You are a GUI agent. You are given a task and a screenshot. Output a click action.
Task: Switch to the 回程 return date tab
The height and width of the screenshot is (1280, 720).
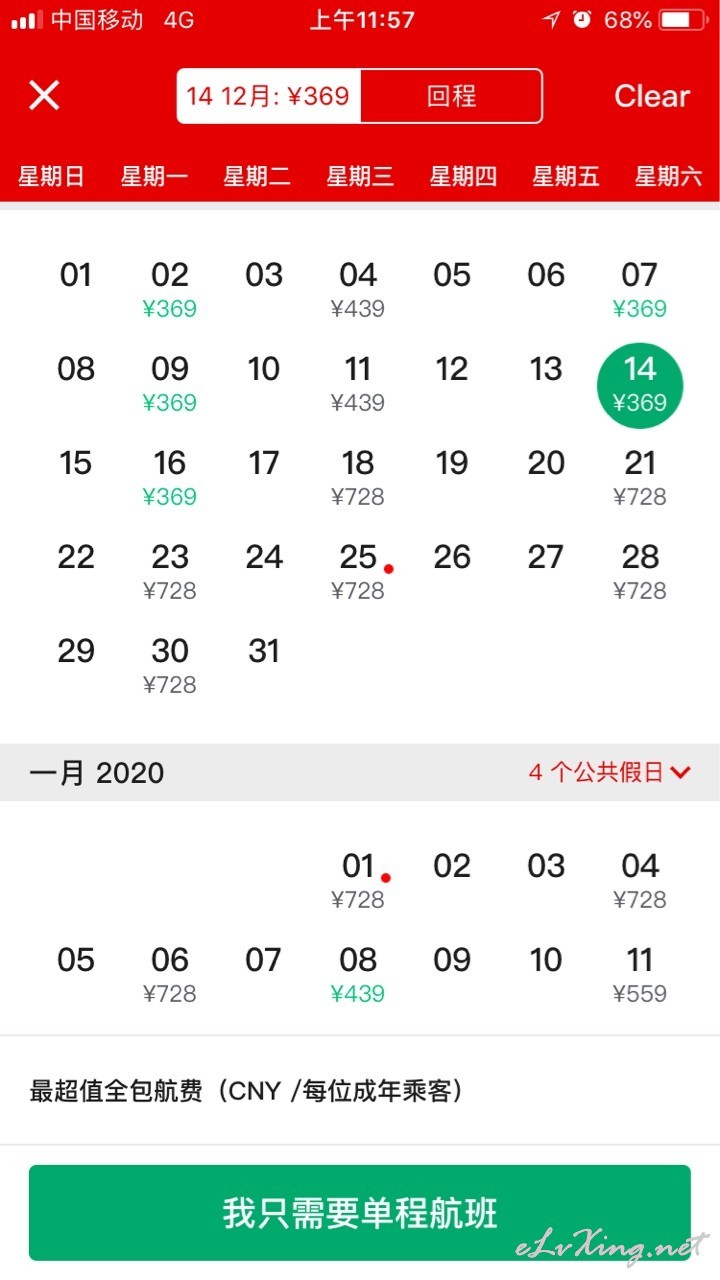point(451,96)
